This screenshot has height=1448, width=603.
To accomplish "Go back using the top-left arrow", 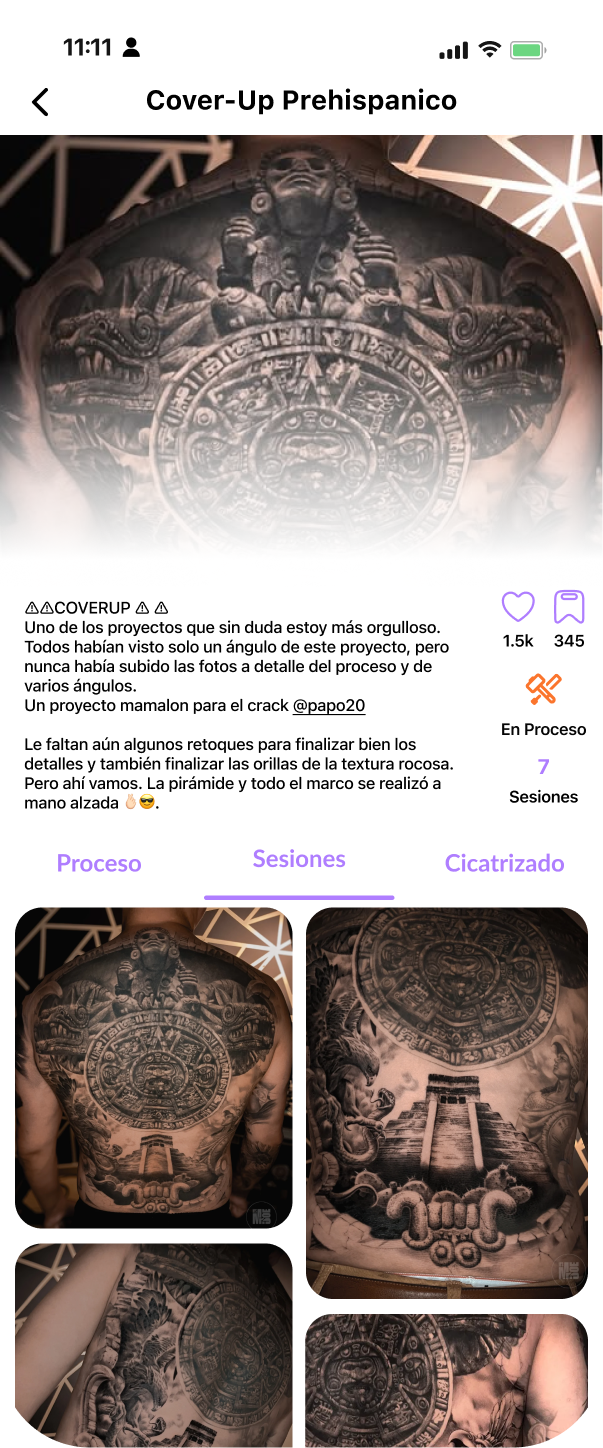I will coord(40,102).
